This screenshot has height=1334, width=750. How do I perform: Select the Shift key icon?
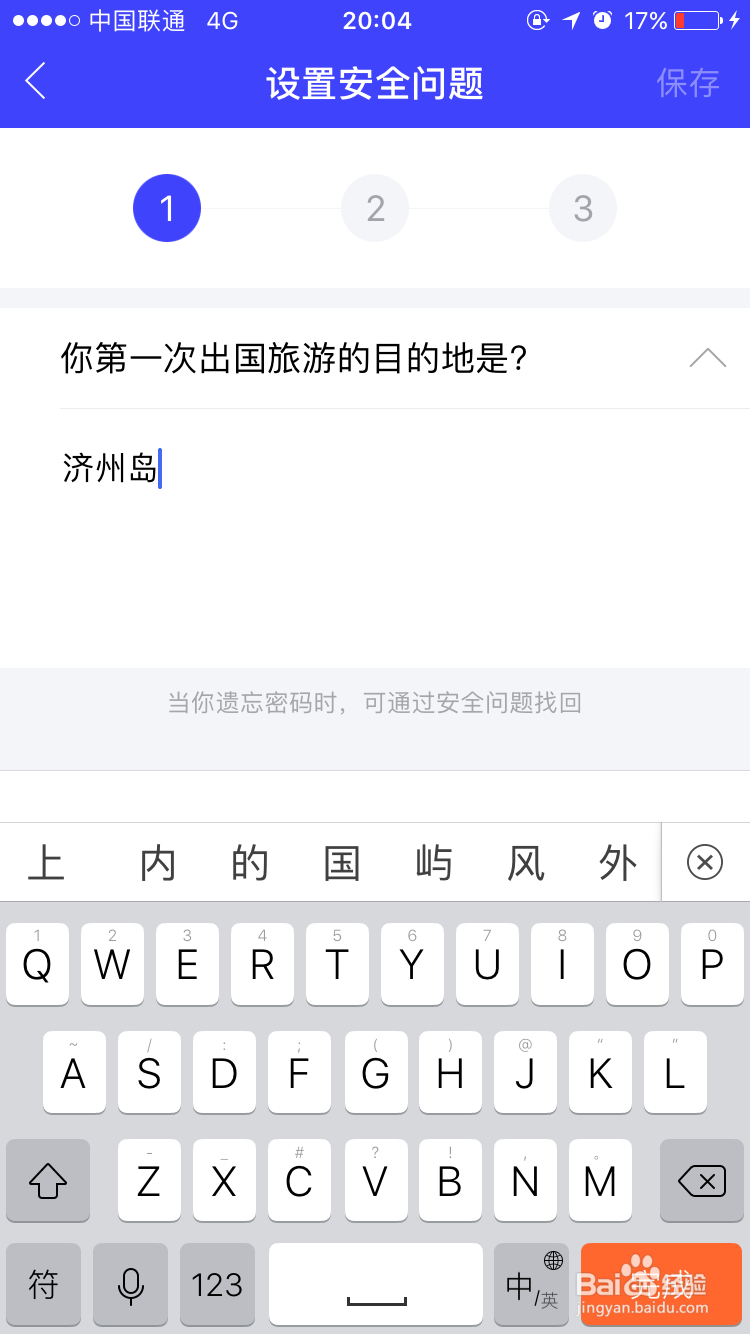(47, 1181)
